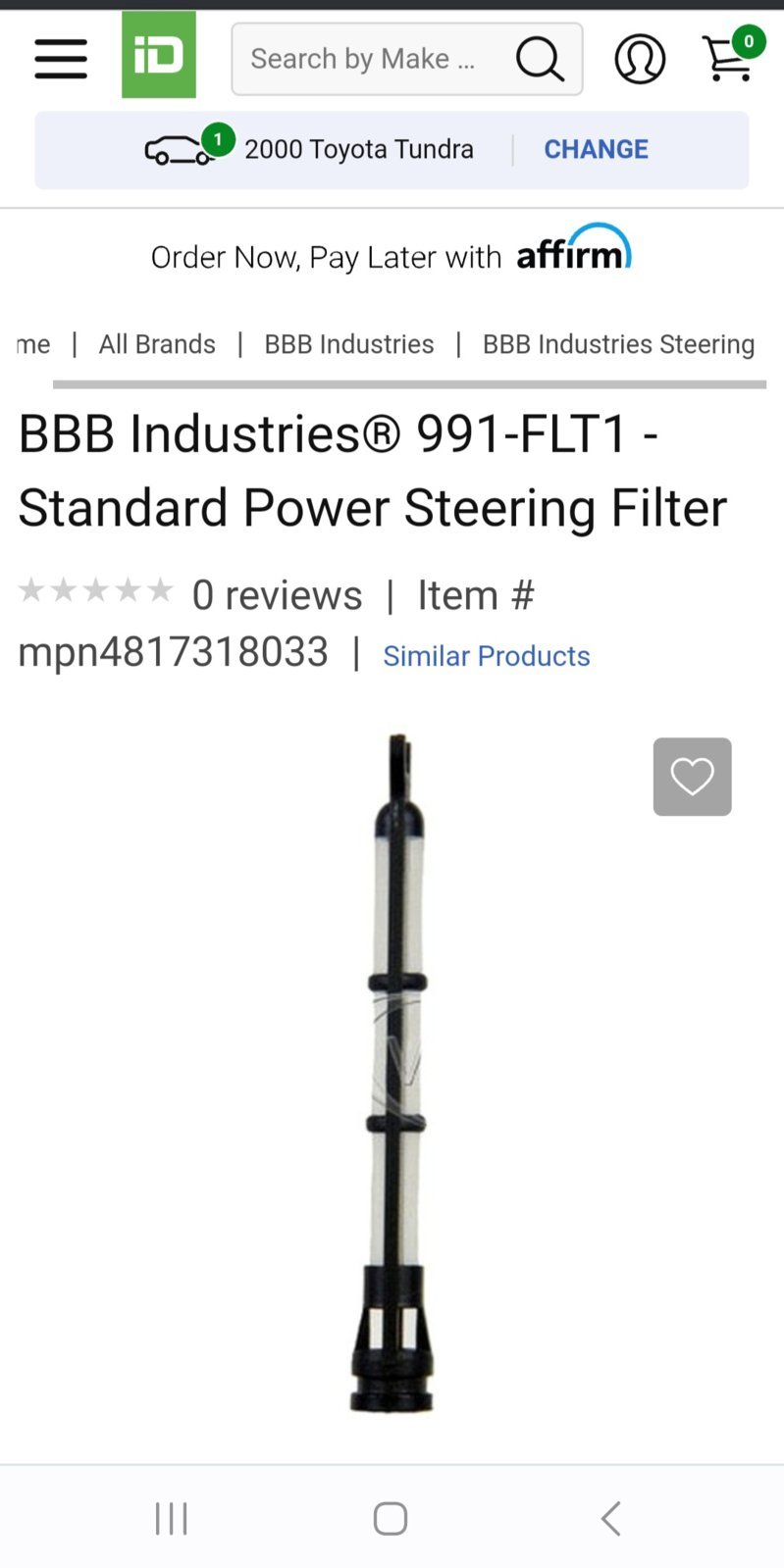This screenshot has height=1568, width=784.
Task: Open the recent apps view
Action: click(x=172, y=1518)
